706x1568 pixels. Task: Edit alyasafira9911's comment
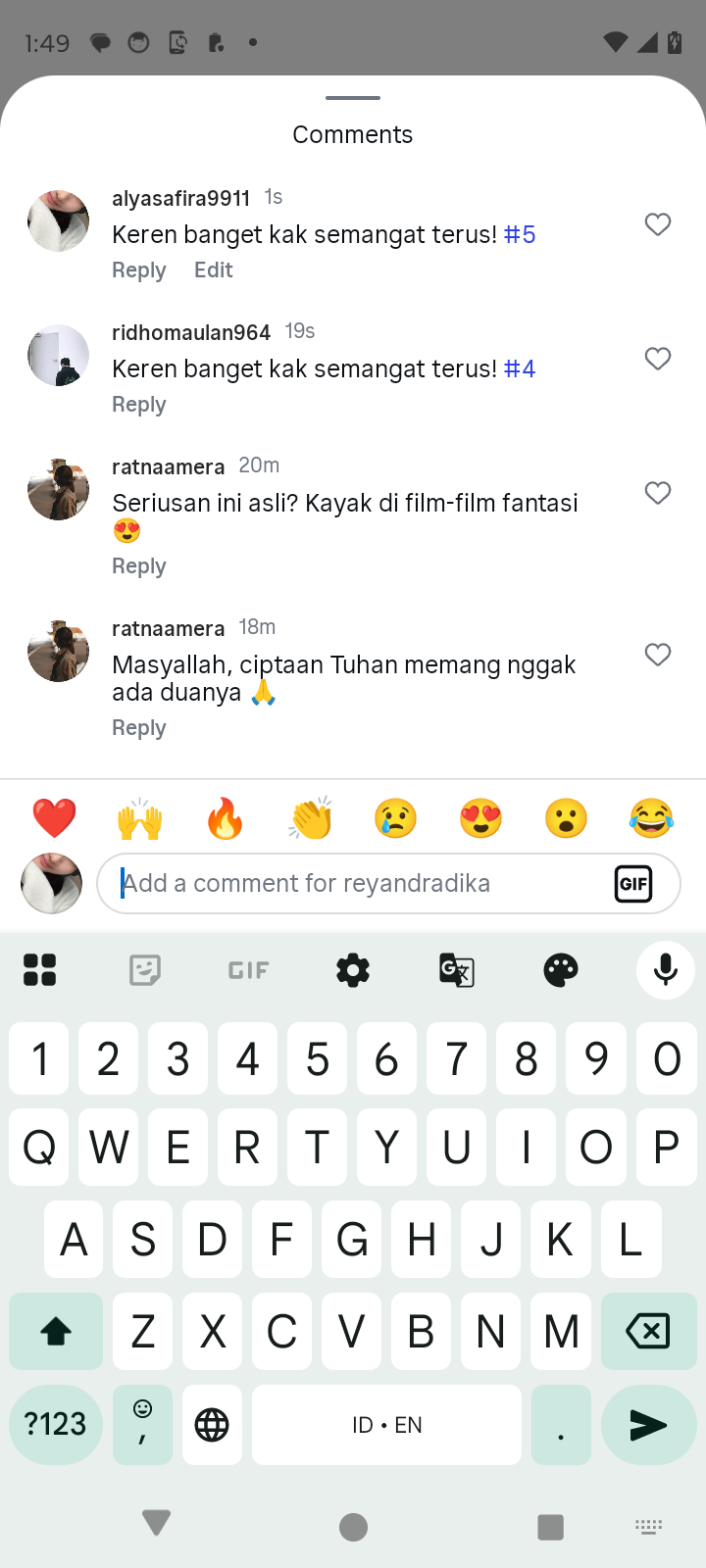pyautogui.click(x=213, y=270)
